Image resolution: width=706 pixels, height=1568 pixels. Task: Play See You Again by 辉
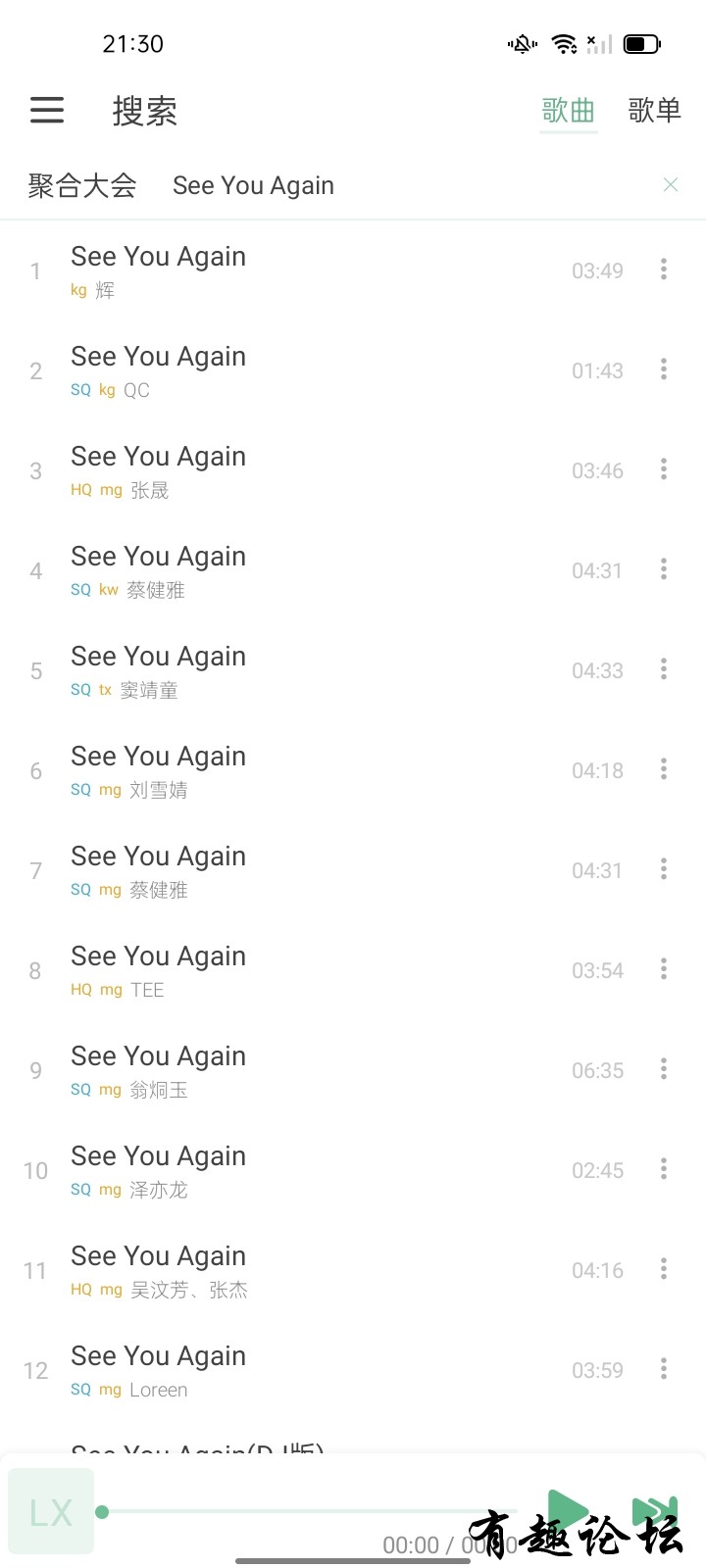[x=294, y=270]
